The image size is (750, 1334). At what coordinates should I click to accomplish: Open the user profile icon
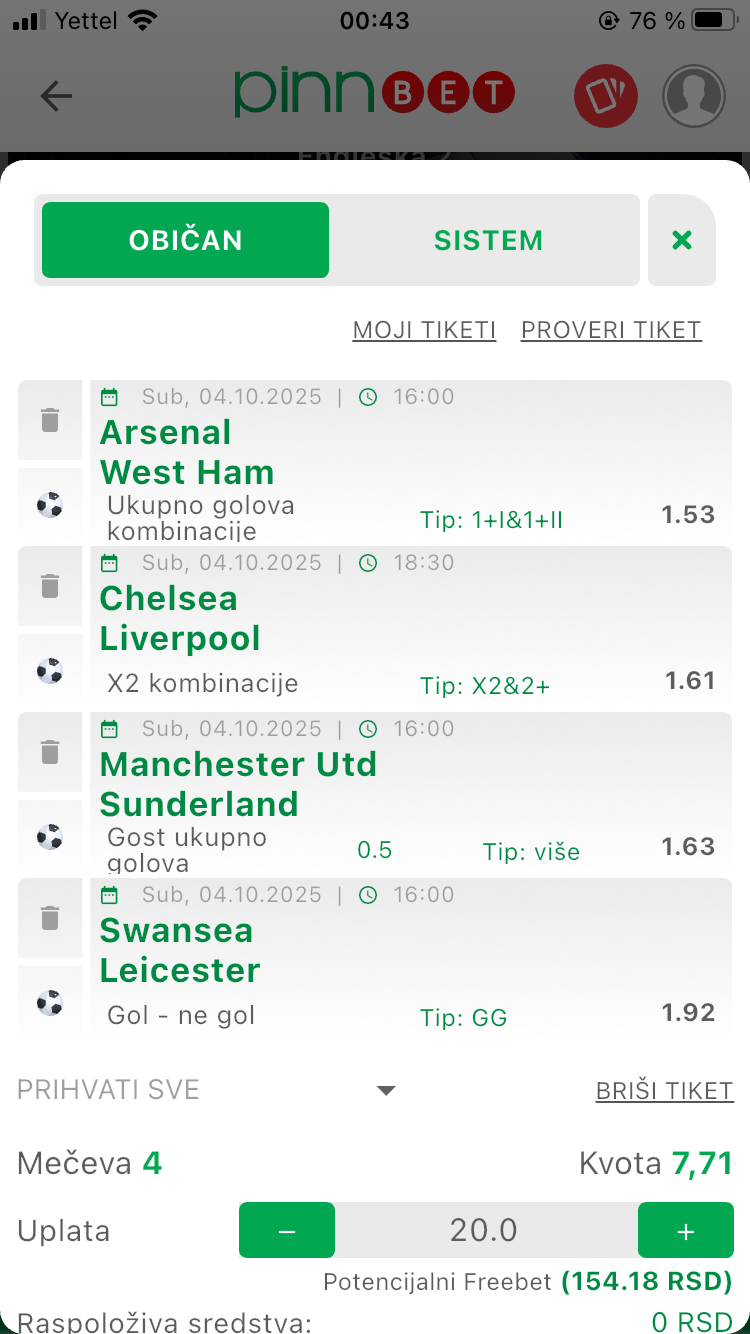pyautogui.click(x=693, y=96)
